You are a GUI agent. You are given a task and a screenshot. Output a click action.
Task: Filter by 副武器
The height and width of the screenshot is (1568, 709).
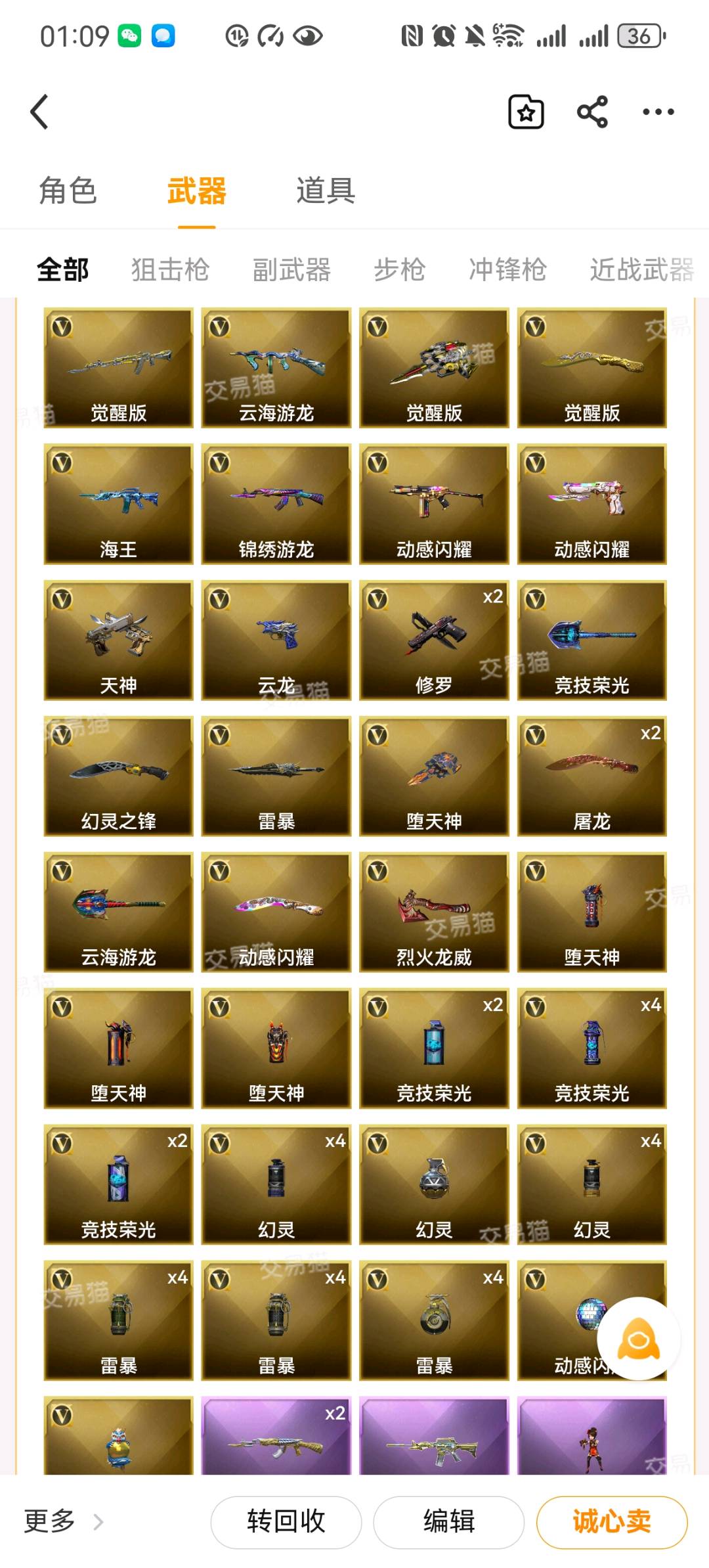coord(291,270)
